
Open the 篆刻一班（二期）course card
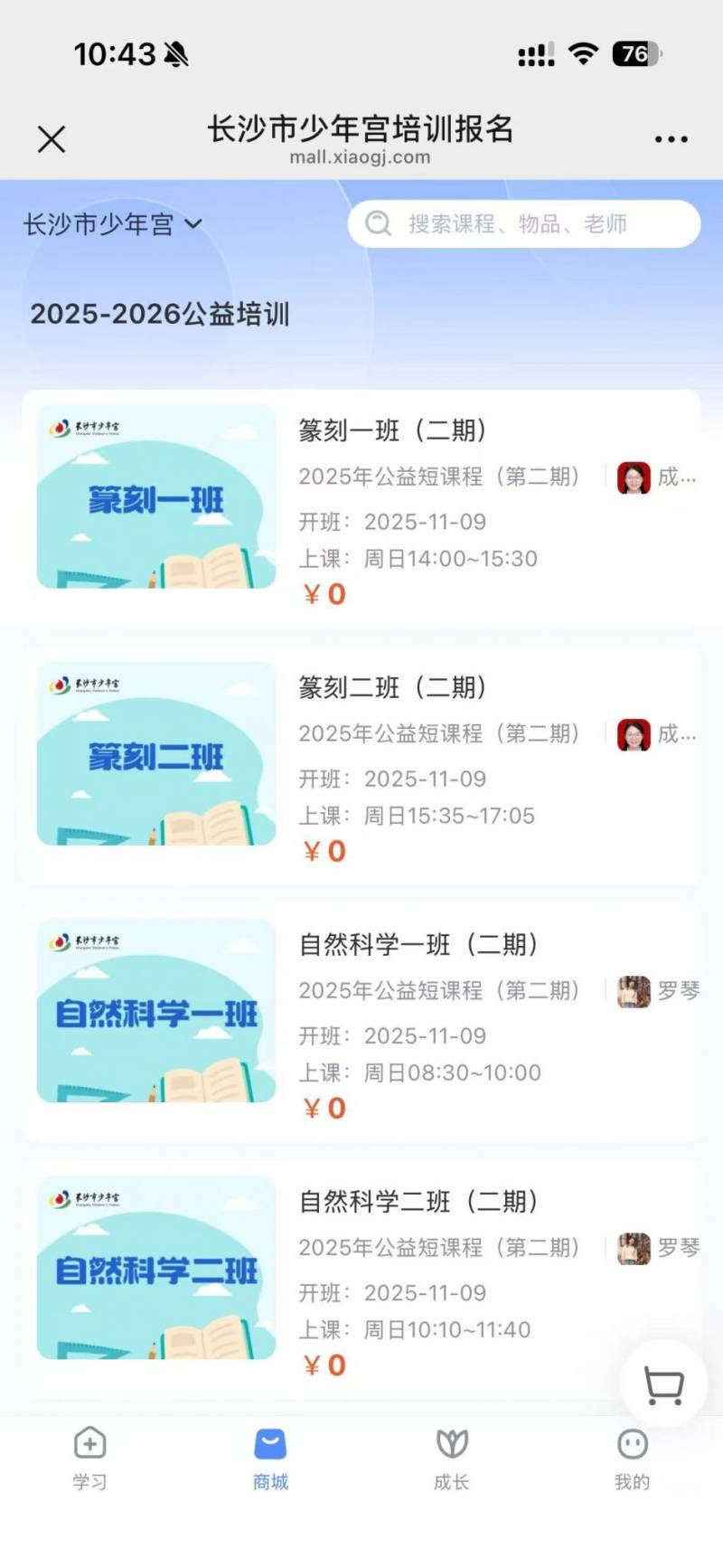pyautogui.click(x=361, y=508)
